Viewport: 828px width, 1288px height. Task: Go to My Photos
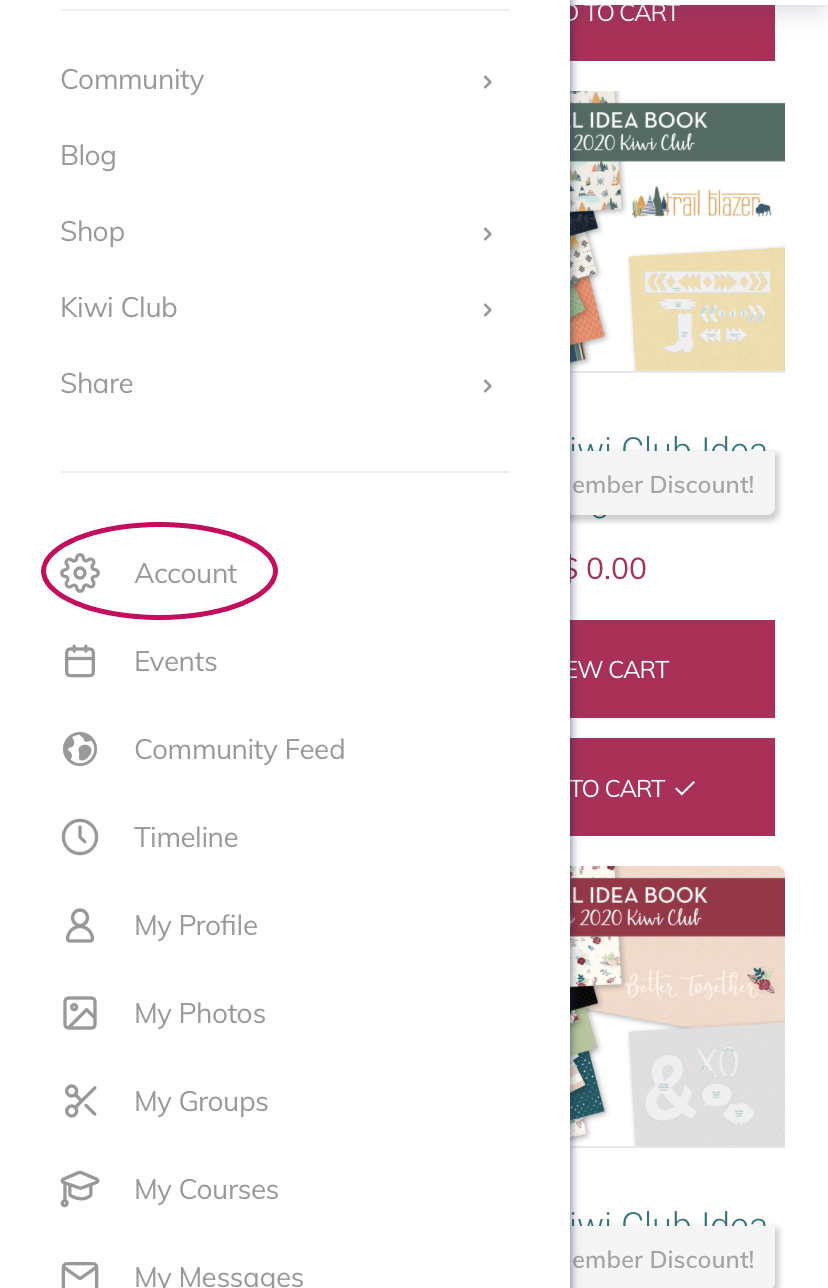pos(200,1014)
